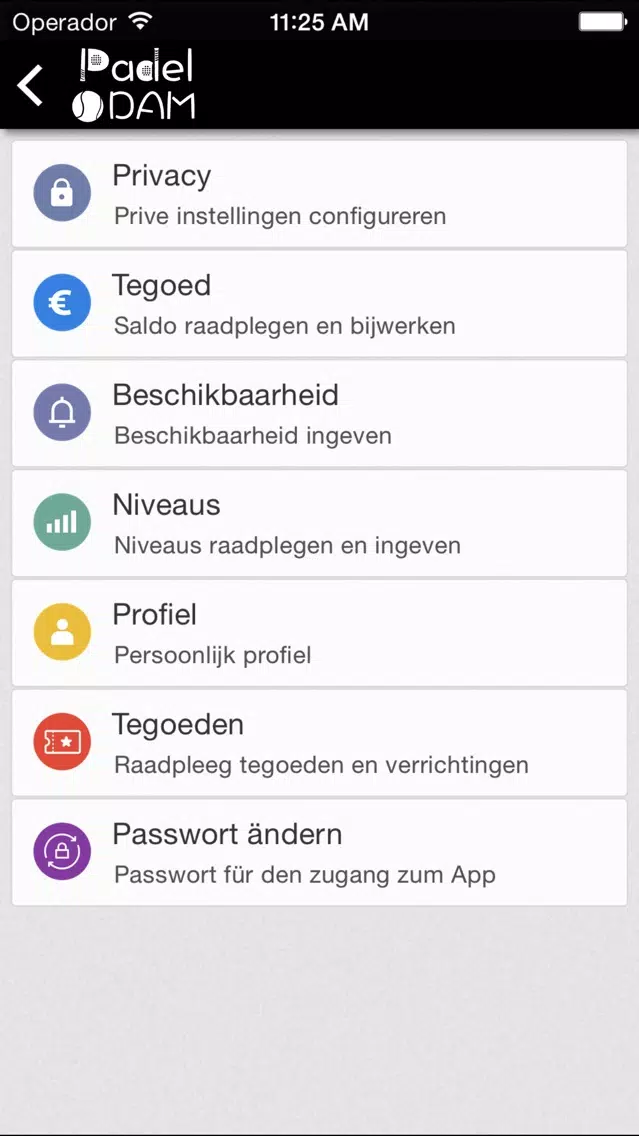Open the Privacy settings row
Viewport: 639px width, 1136px height.
tap(319, 194)
